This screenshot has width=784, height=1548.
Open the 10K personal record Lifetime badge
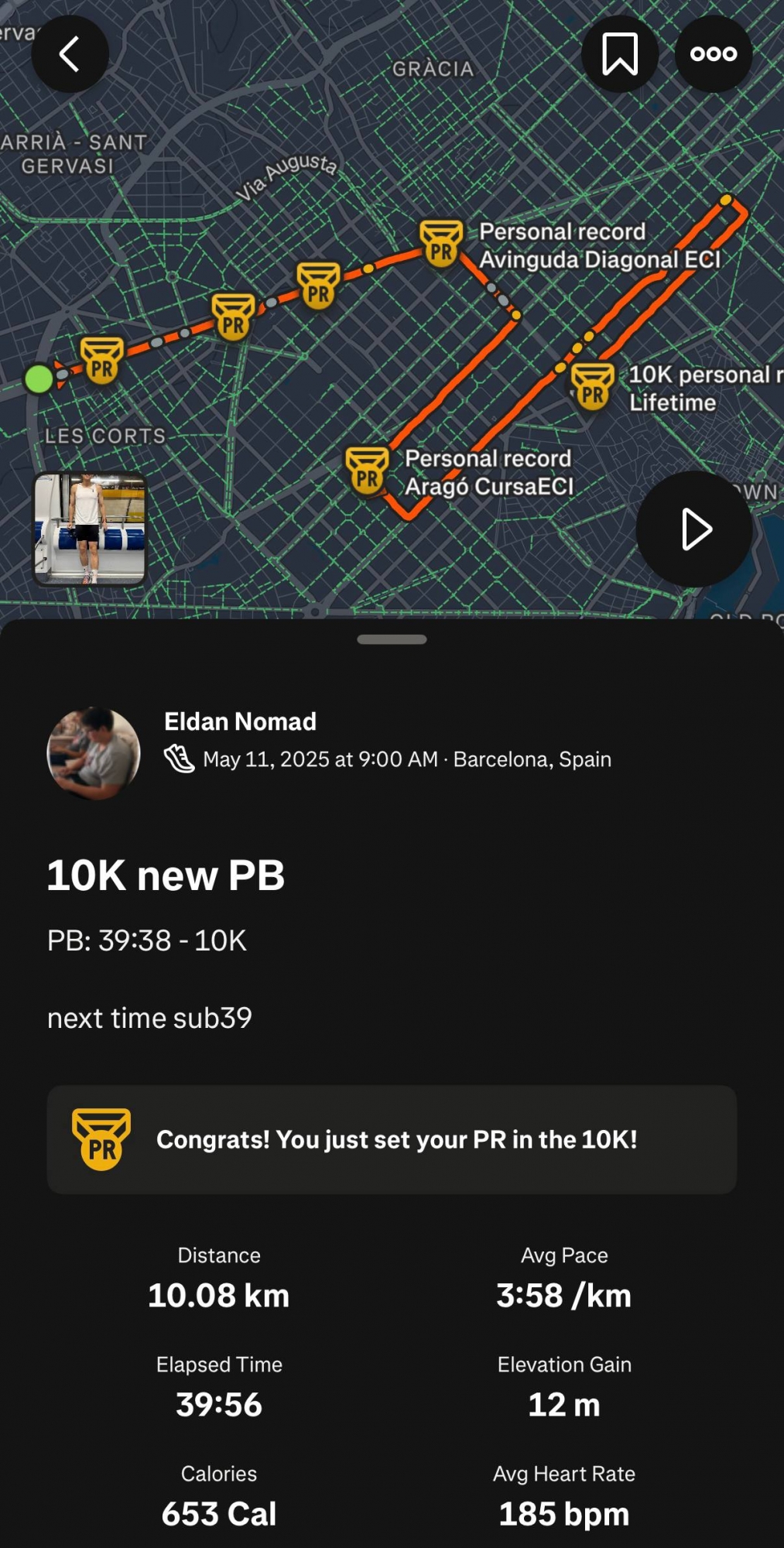[x=593, y=386]
